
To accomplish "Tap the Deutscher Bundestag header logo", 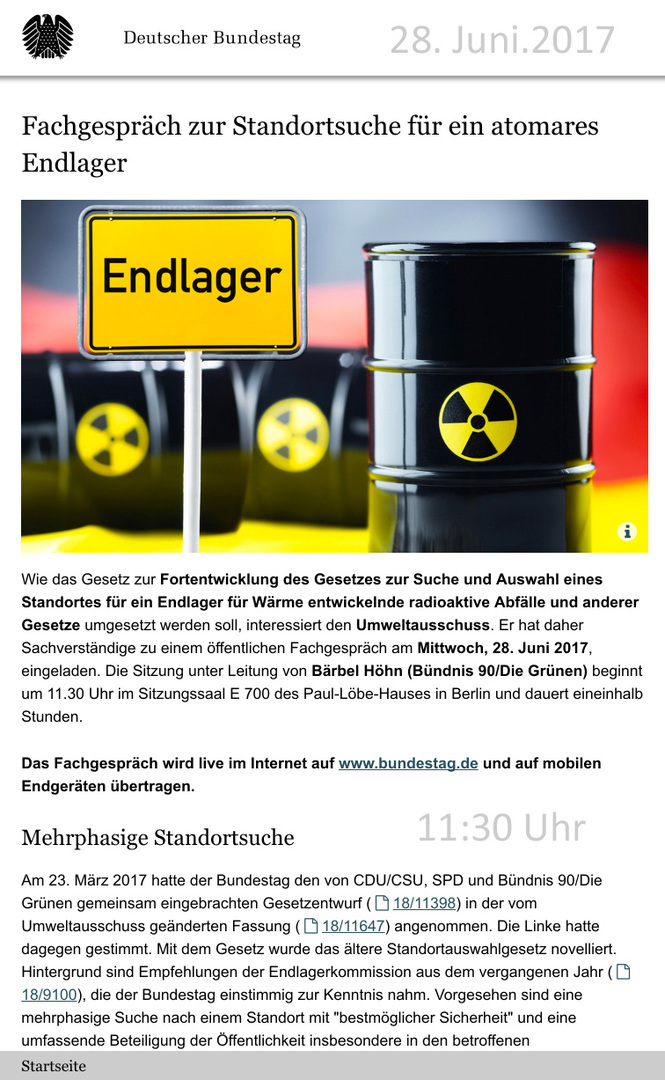I will [47, 38].
